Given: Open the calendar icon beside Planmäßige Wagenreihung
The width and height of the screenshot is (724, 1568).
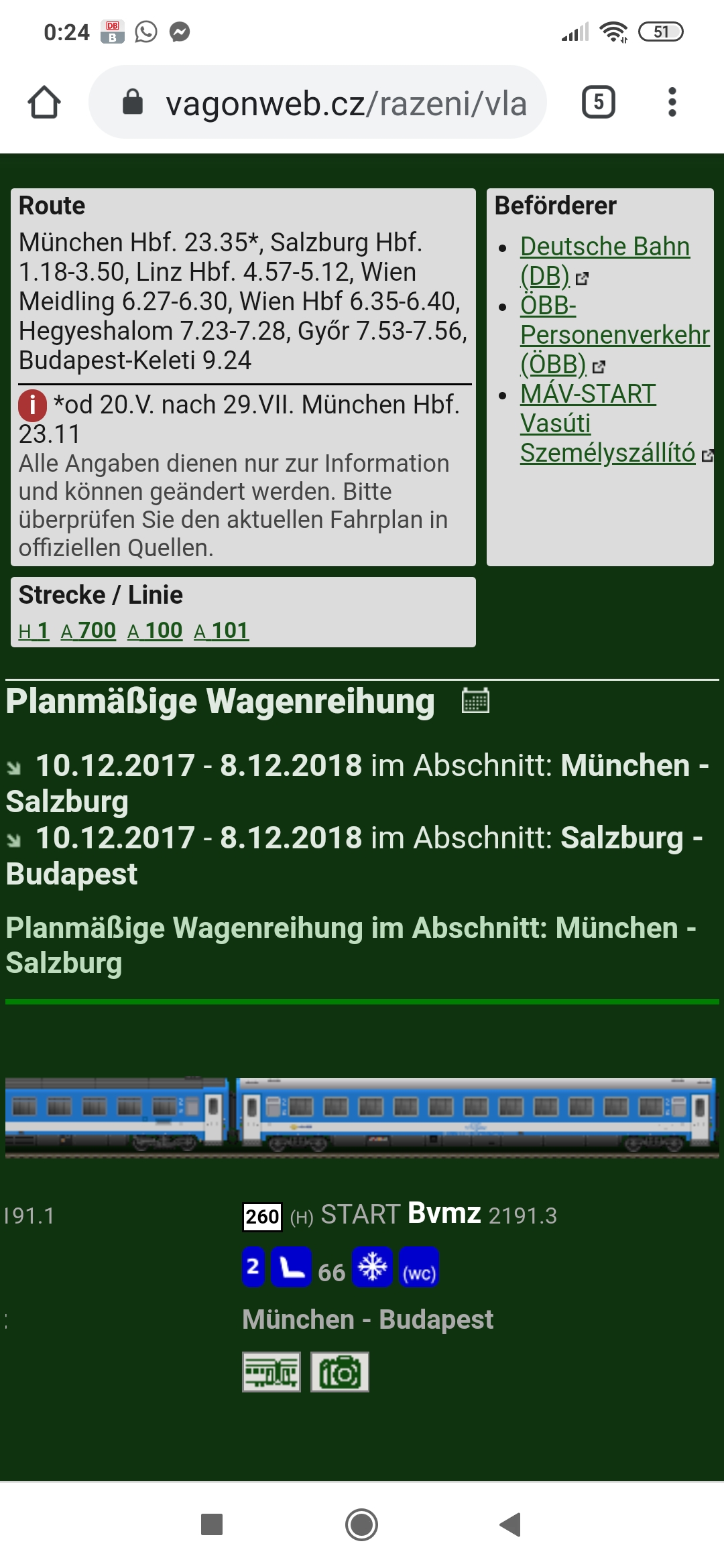Looking at the screenshot, I should pos(475,701).
